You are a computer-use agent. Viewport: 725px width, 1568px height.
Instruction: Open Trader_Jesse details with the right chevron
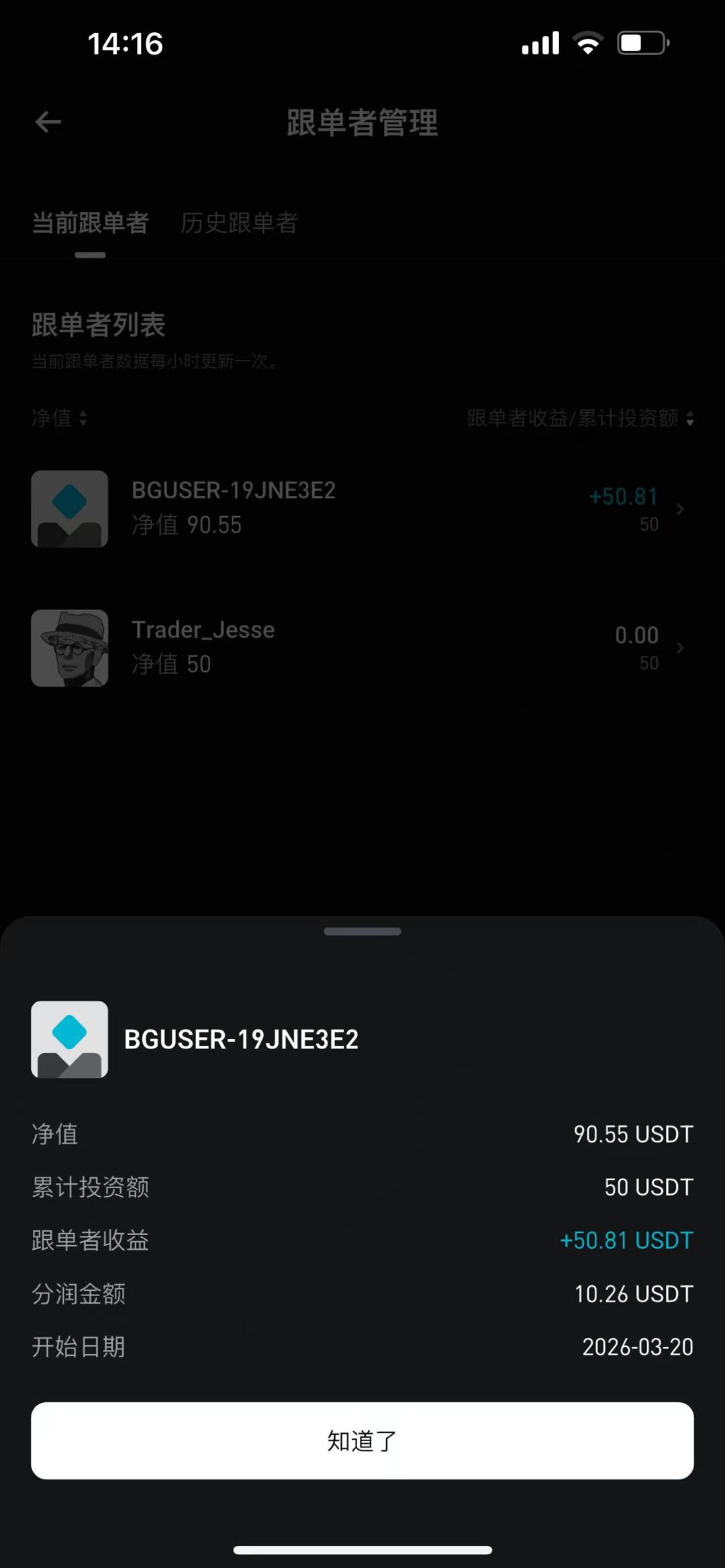pyautogui.click(x=680, y=648)
